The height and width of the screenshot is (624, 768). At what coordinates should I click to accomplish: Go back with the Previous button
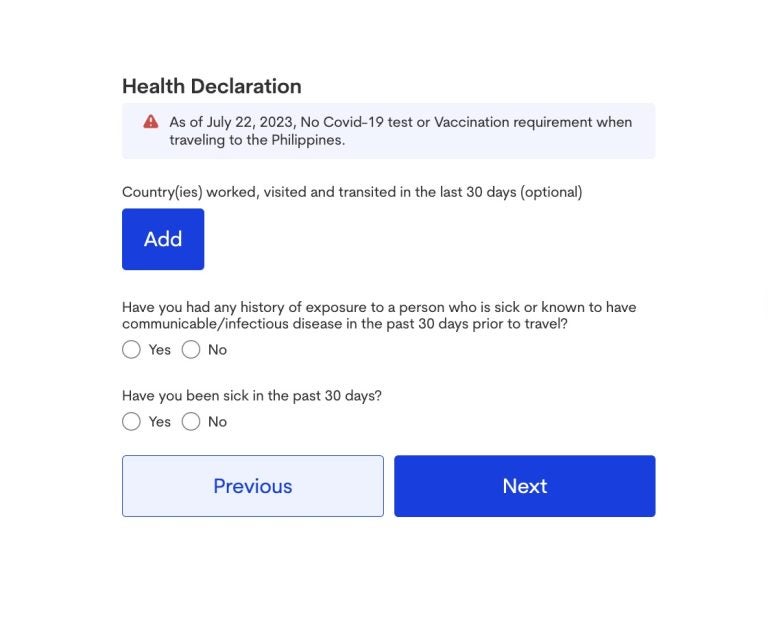(253, 486)
